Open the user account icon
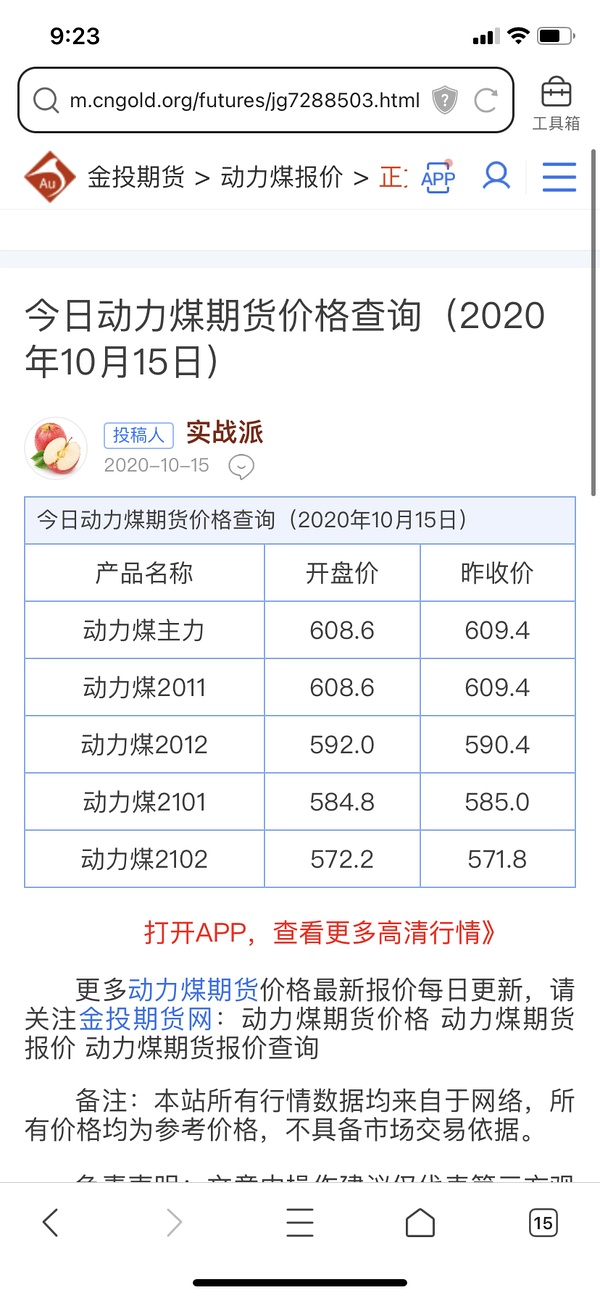600x1298 pixels. tap(496, 177)
